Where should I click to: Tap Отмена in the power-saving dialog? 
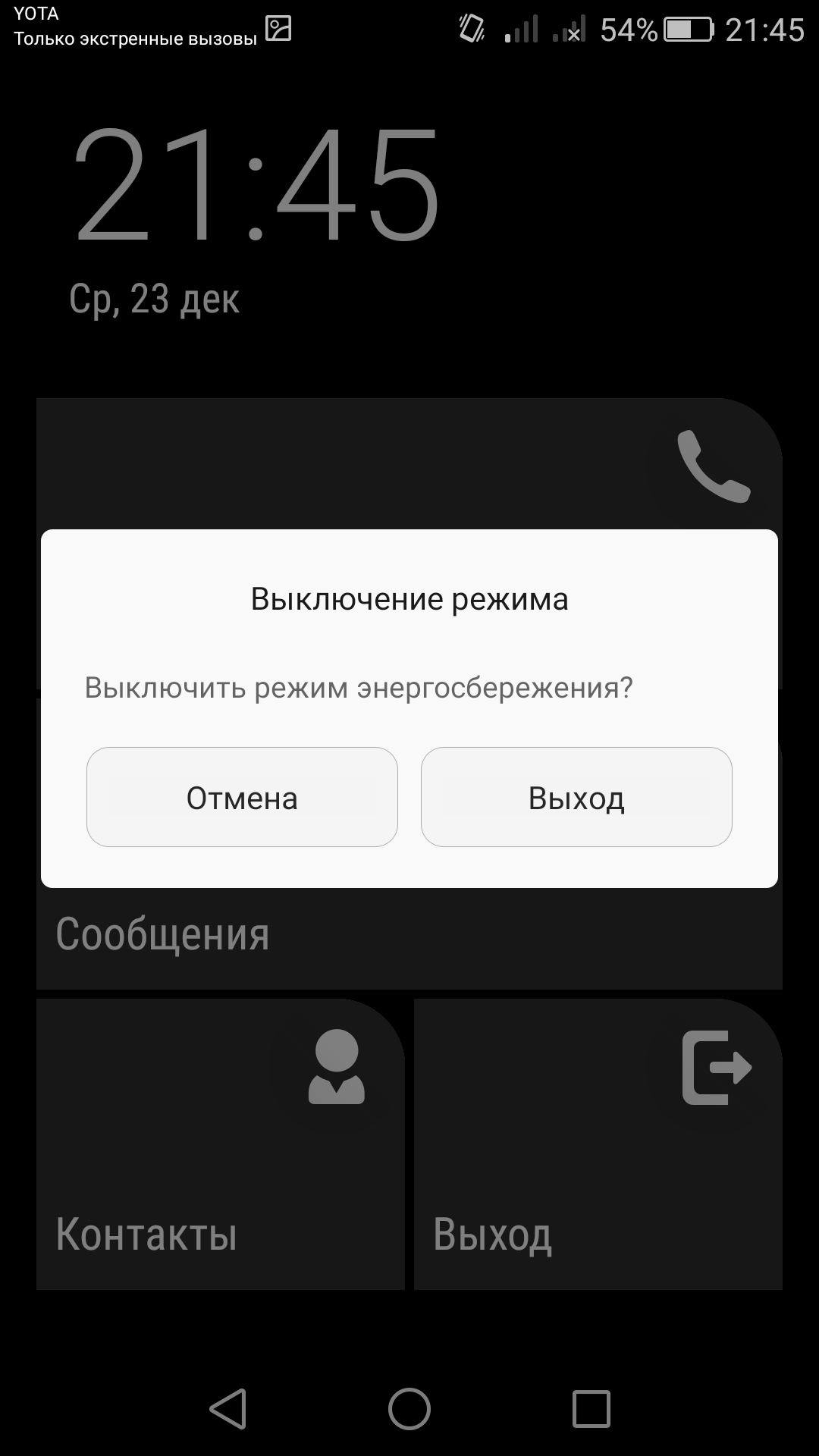click(x=242, y=797)
